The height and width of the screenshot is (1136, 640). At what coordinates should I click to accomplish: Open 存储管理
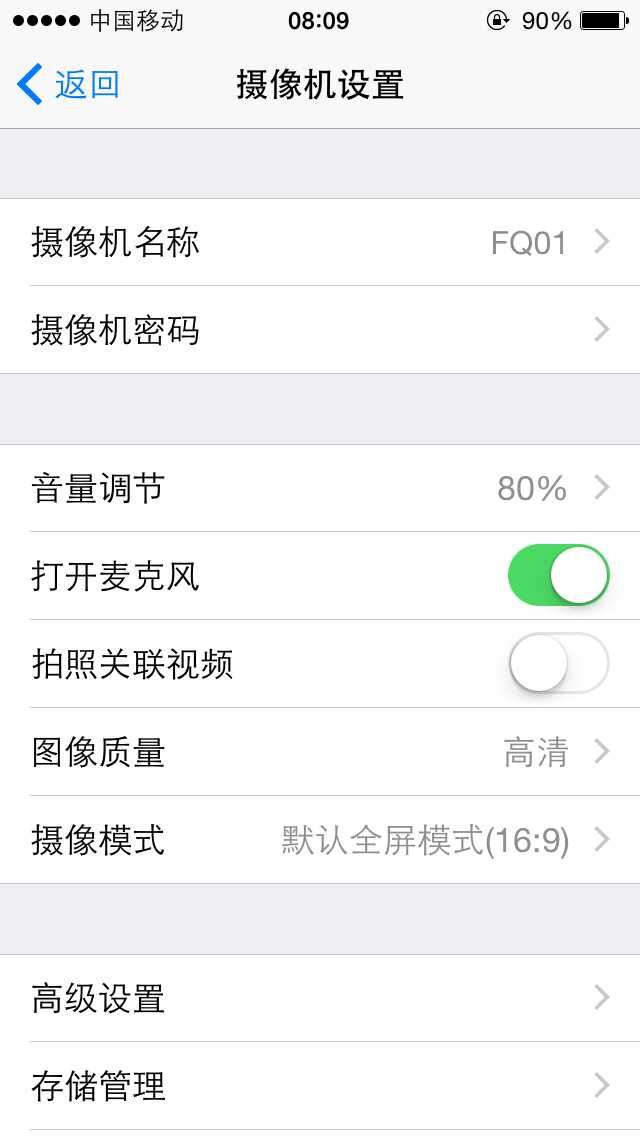tap(320, 1086)
